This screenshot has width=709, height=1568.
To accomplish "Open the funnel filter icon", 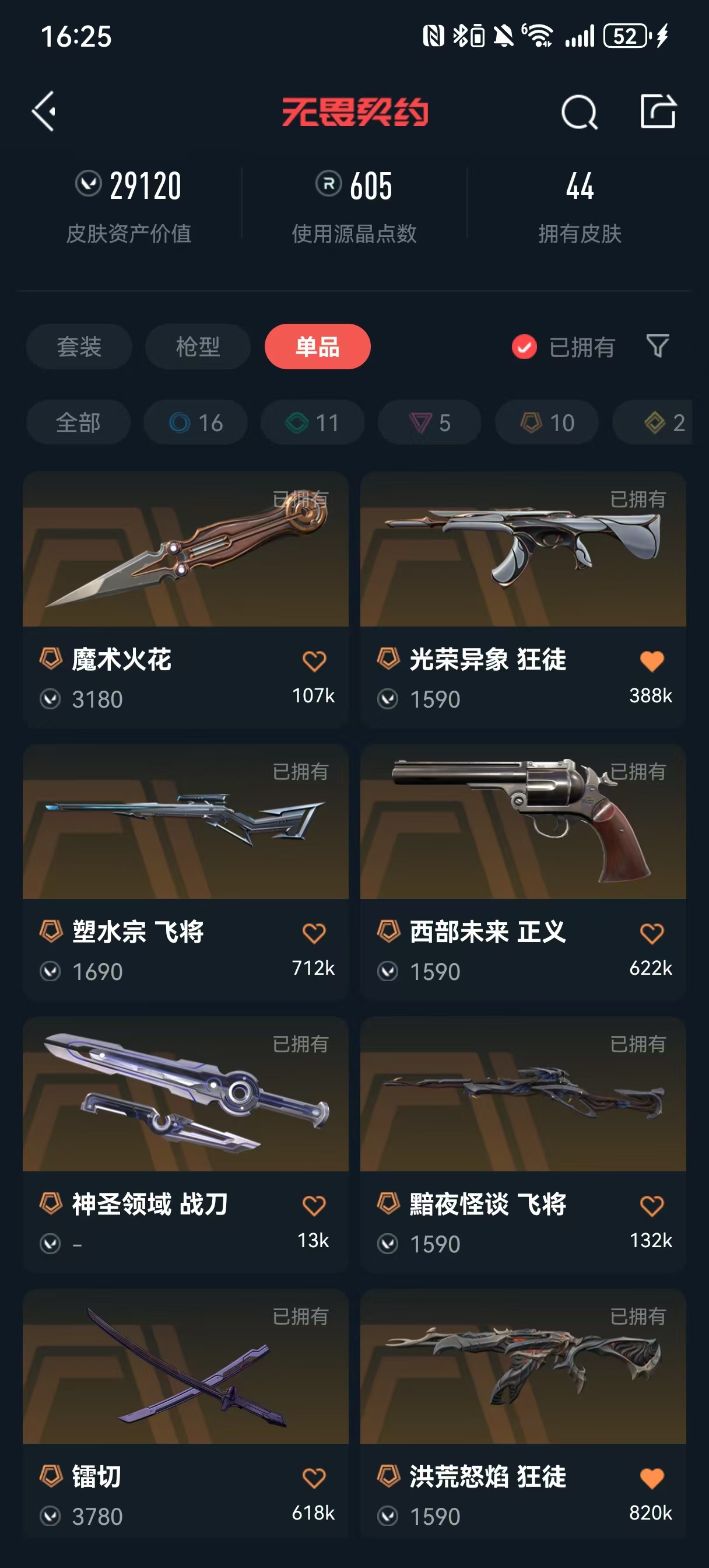I will (657, 346).
